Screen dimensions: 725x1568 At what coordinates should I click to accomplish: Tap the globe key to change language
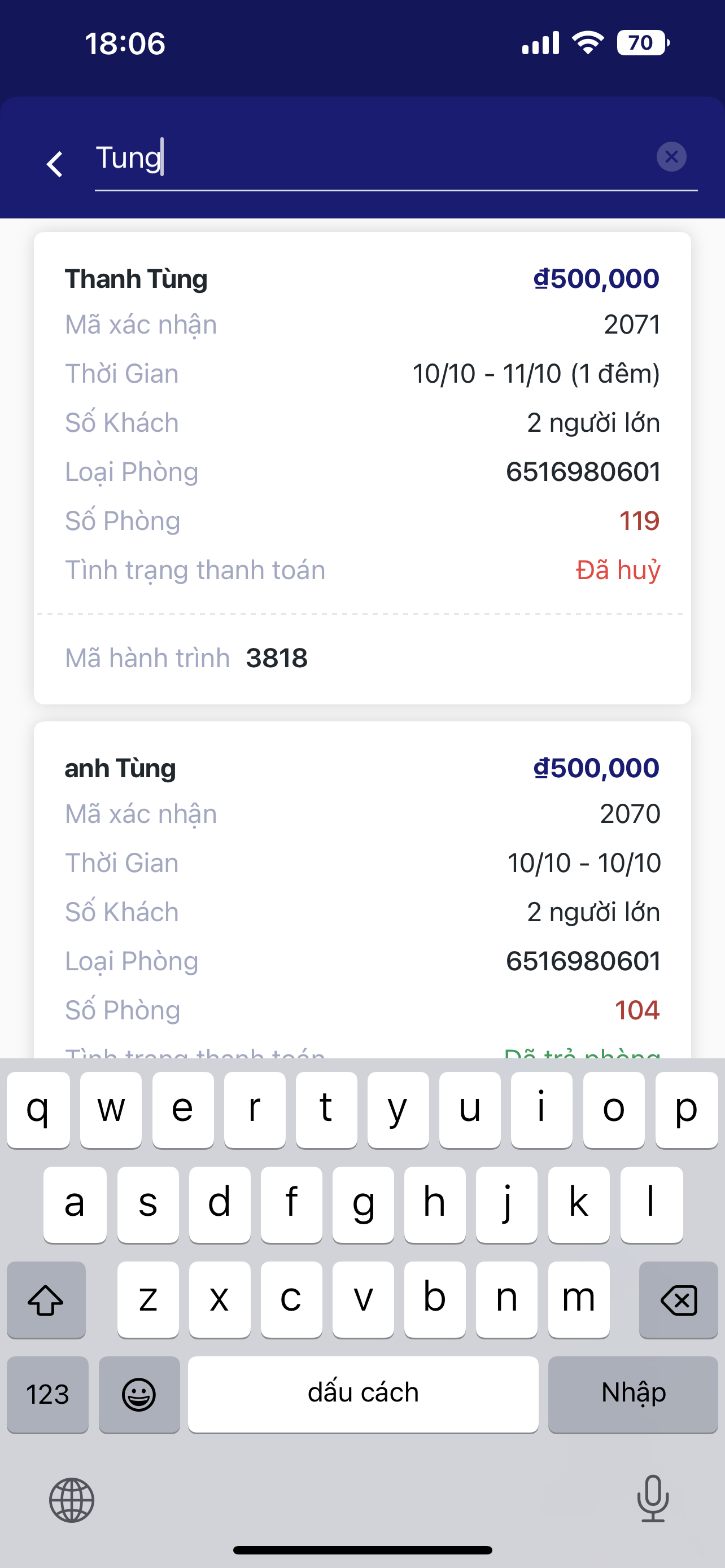point(72,1500)
